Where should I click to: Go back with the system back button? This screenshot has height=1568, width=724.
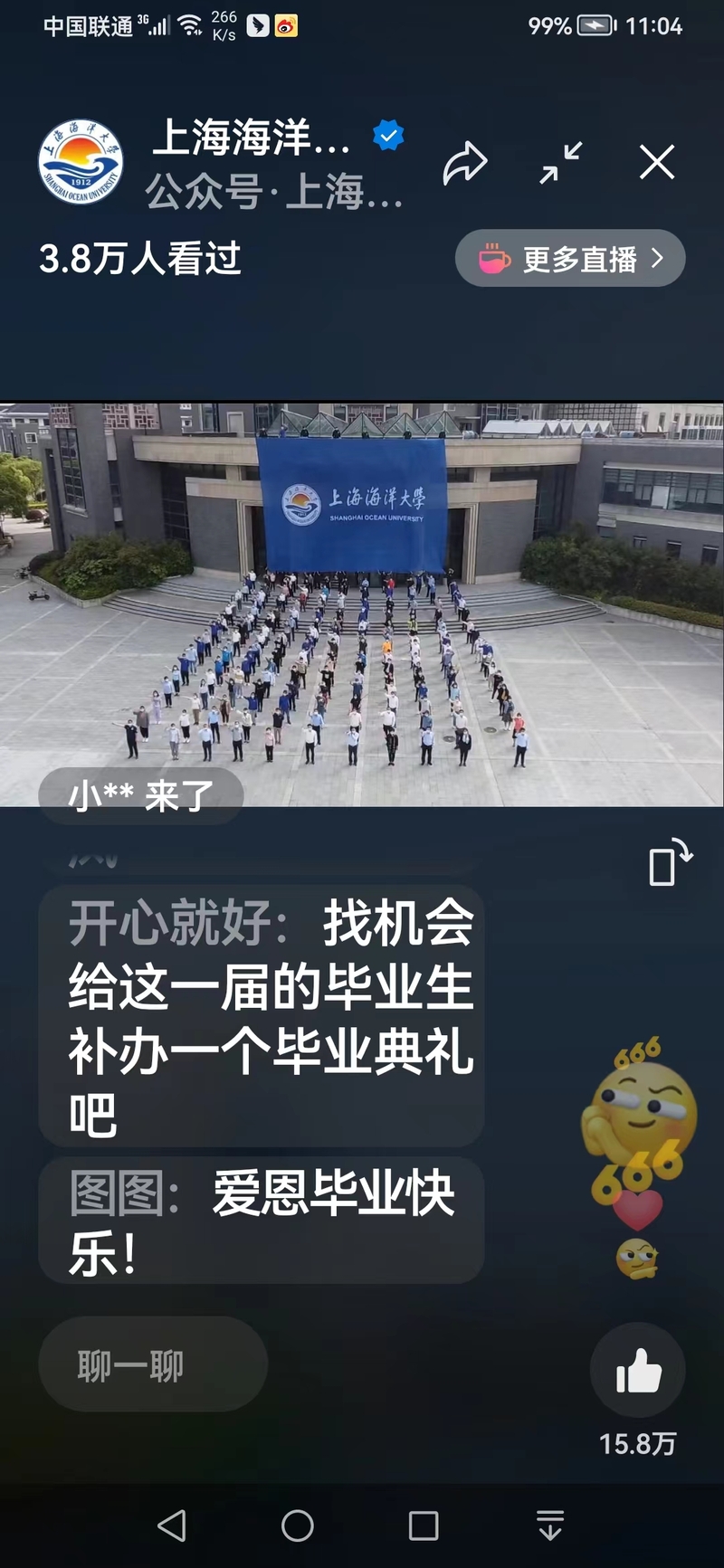tap(172, 1525)
